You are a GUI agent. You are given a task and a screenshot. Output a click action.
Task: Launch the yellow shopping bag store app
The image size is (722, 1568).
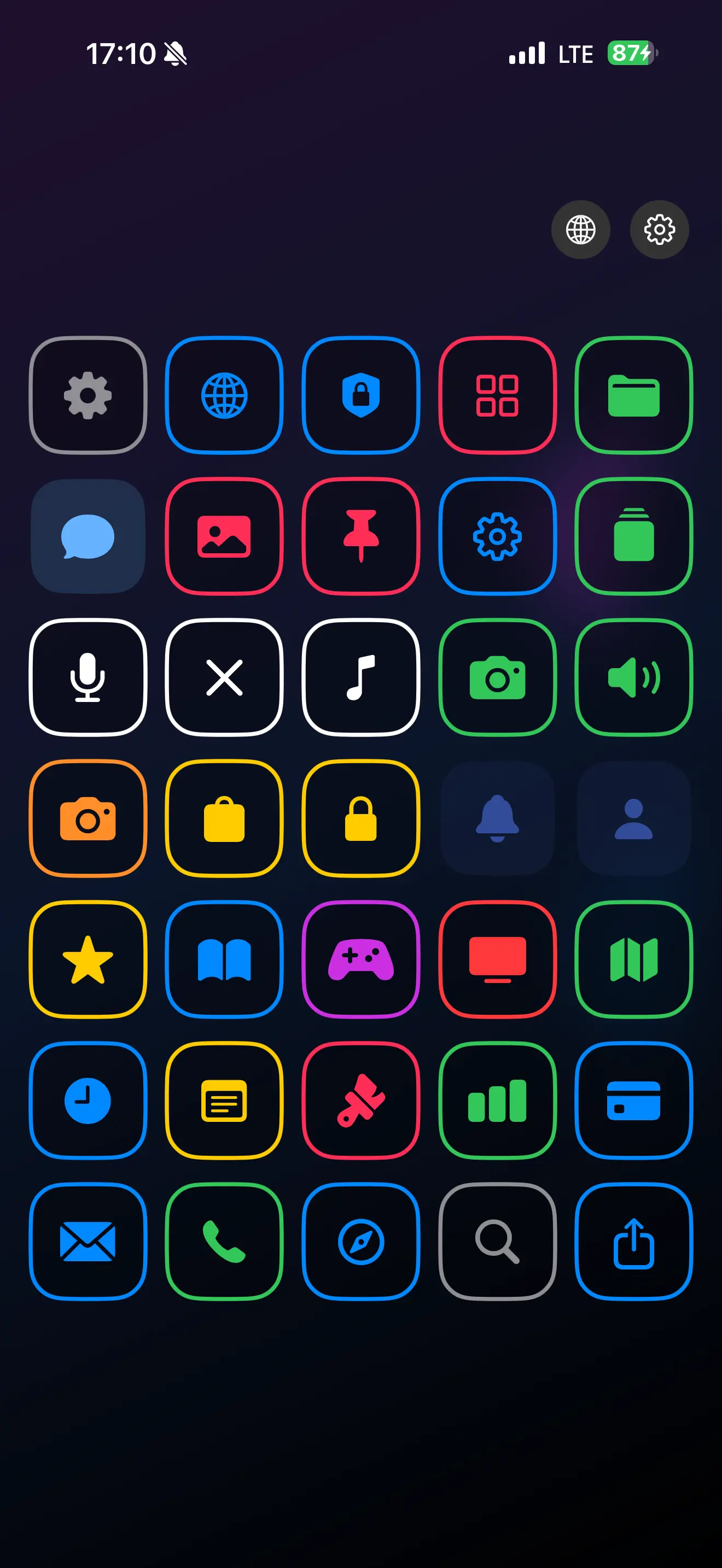click(224, 818)
